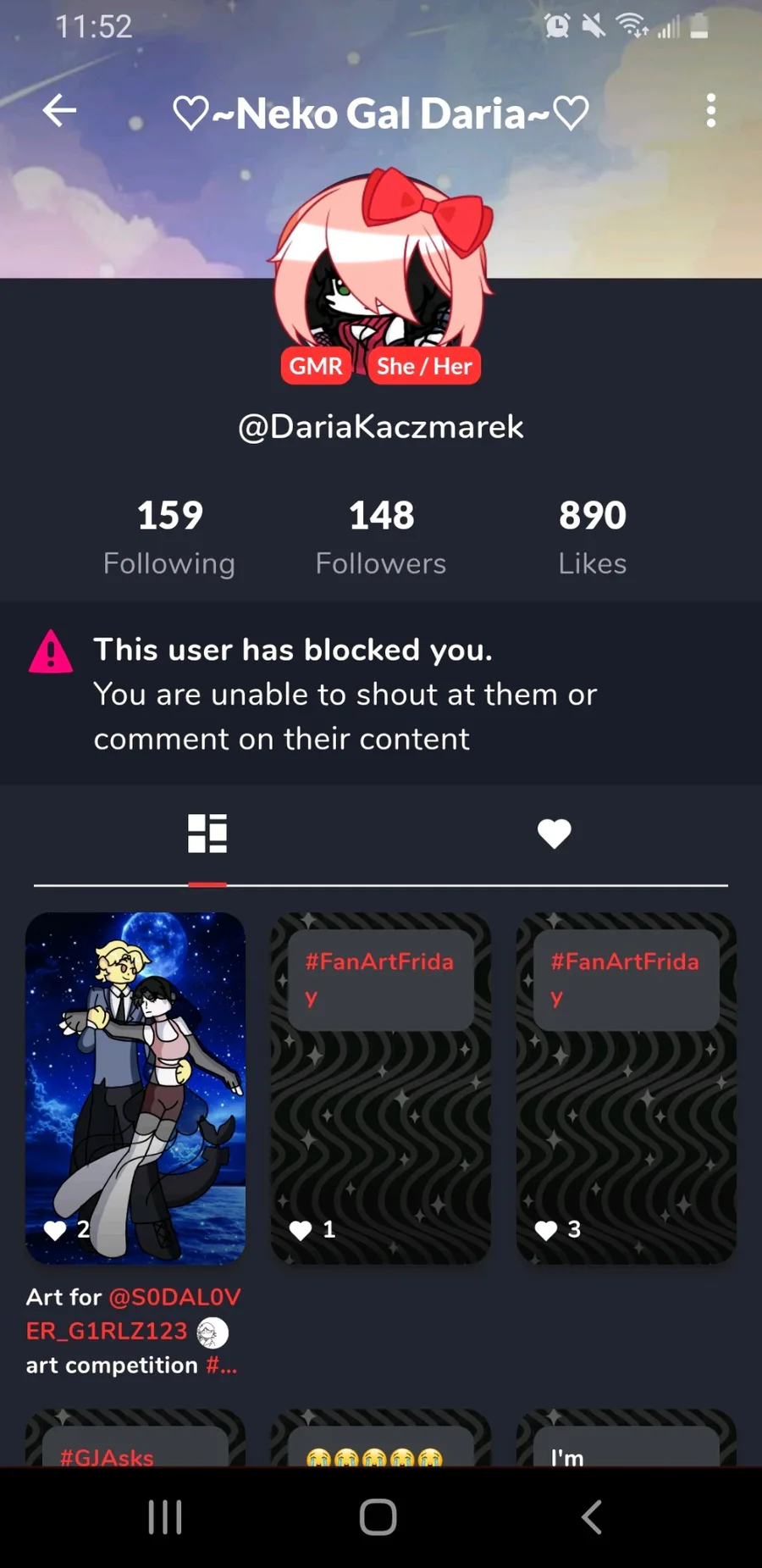
Task: View the 159 Following list
Action: 169,537
